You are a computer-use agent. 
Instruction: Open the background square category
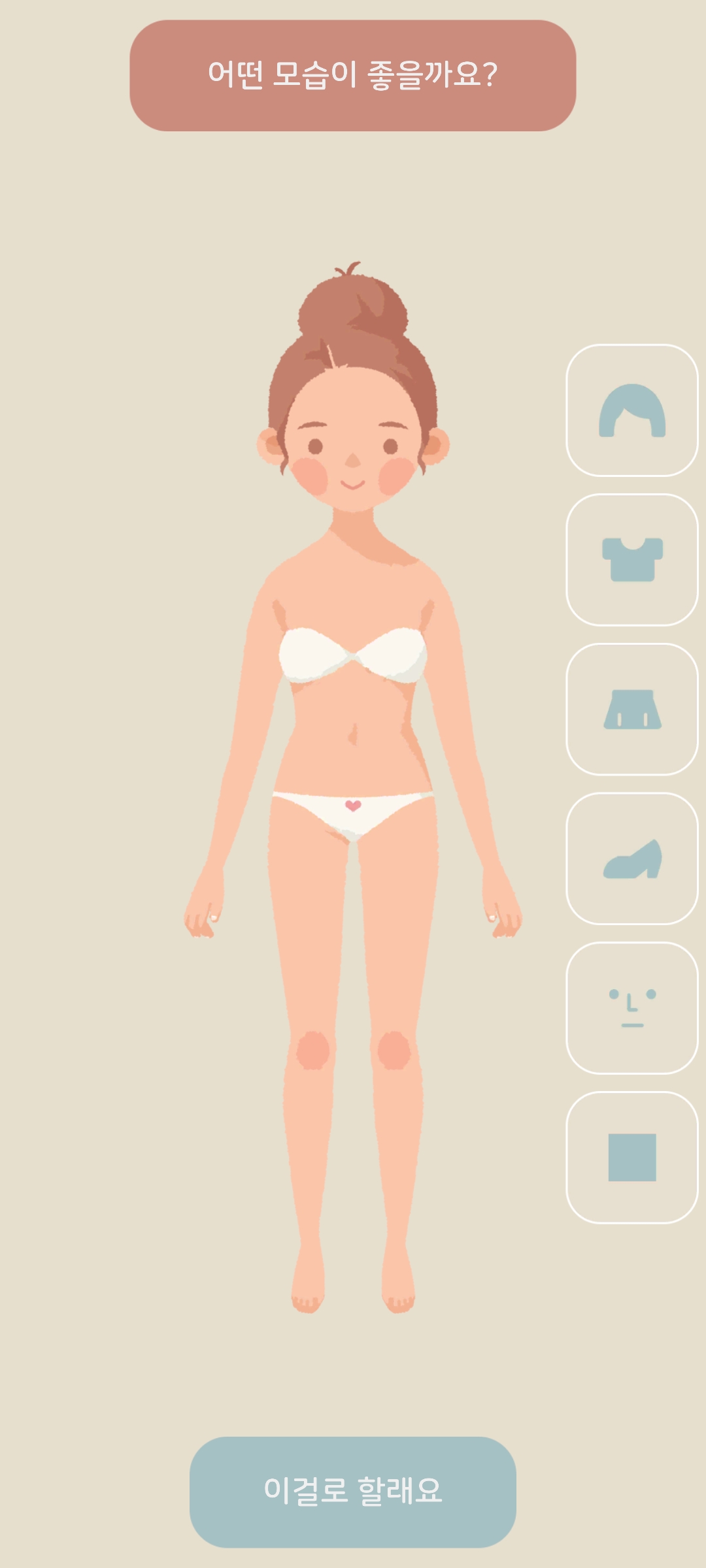[632, 1157]
